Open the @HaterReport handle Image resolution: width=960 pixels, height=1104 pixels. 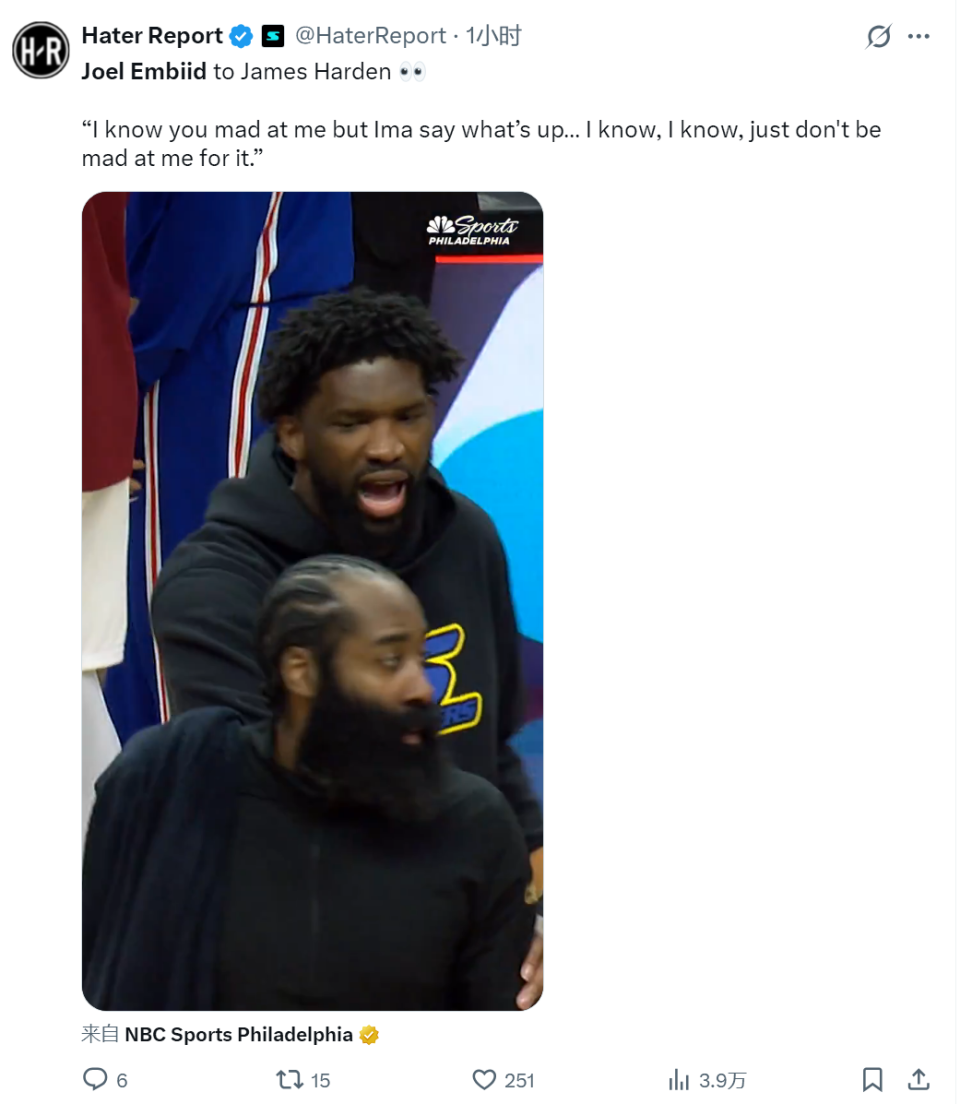tap(370, 36)
